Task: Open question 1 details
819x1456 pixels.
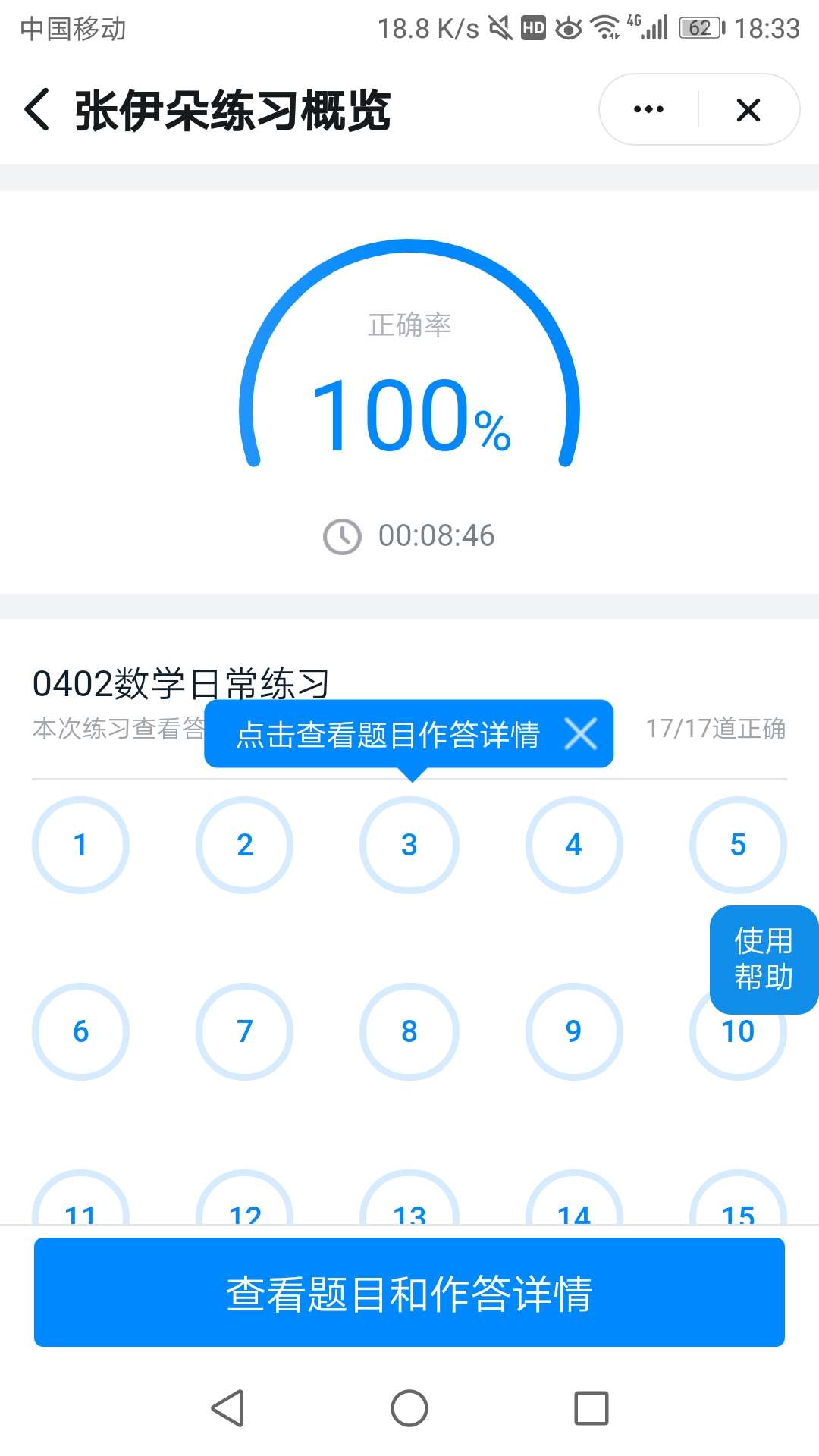Action: [80, 844]
